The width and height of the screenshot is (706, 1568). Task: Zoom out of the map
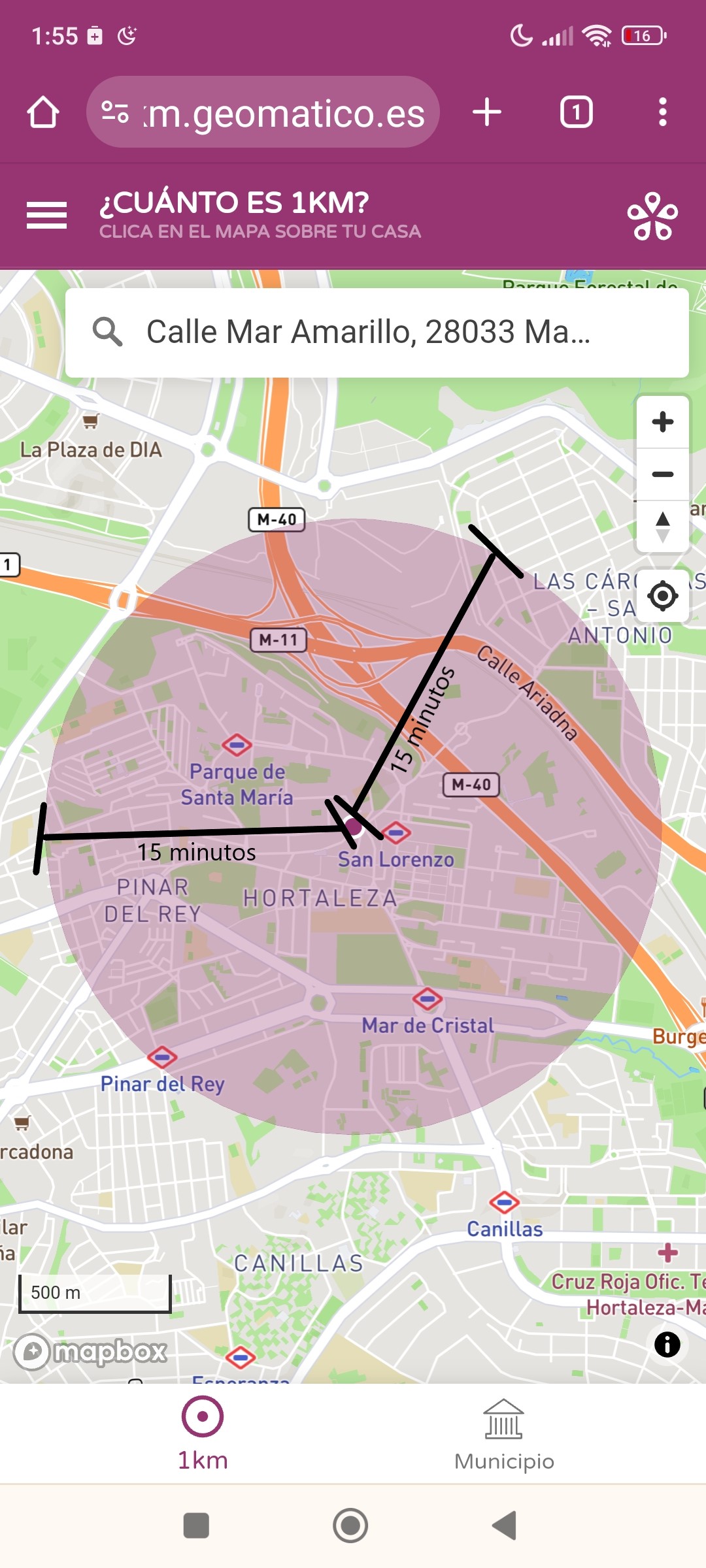point(662,474)
